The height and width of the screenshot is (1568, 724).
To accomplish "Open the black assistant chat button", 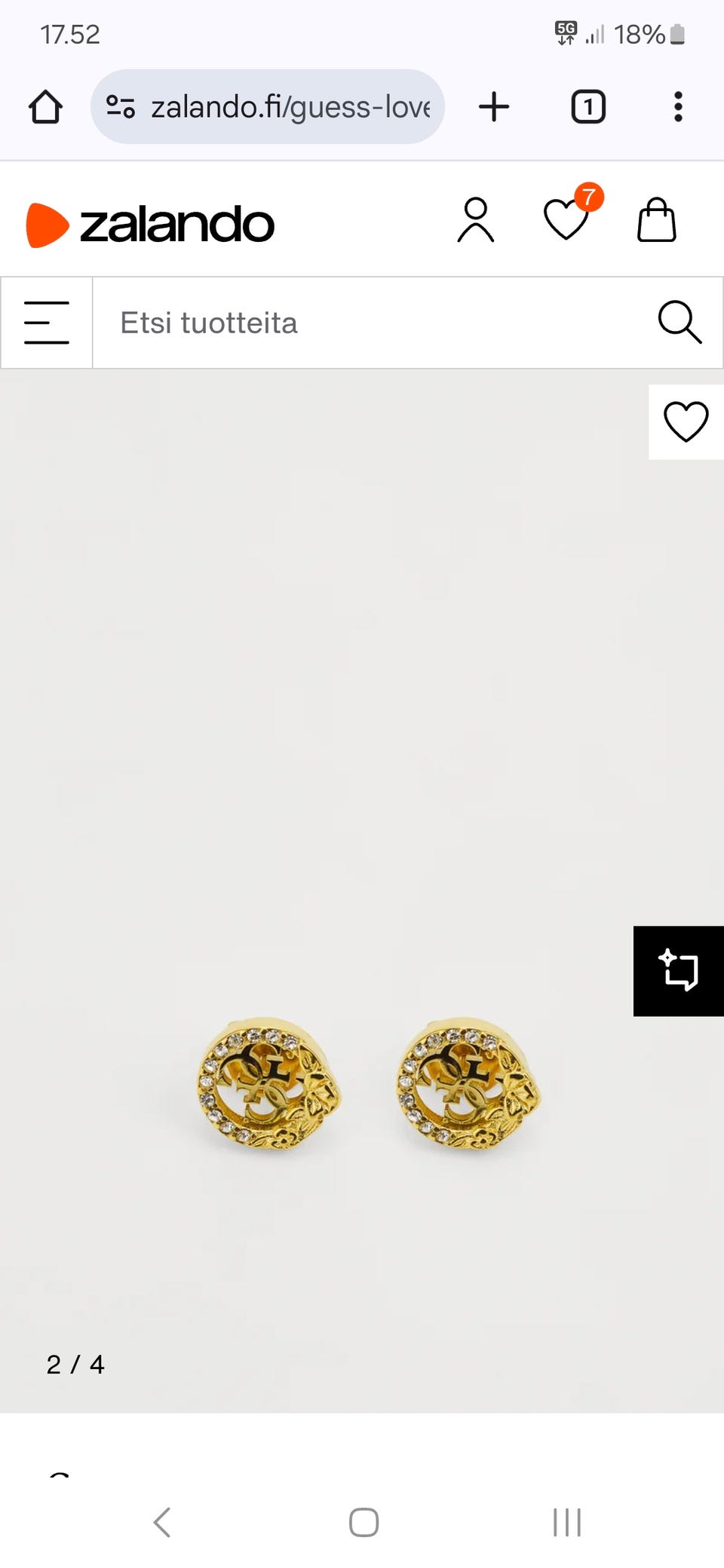I will point(678,971).
